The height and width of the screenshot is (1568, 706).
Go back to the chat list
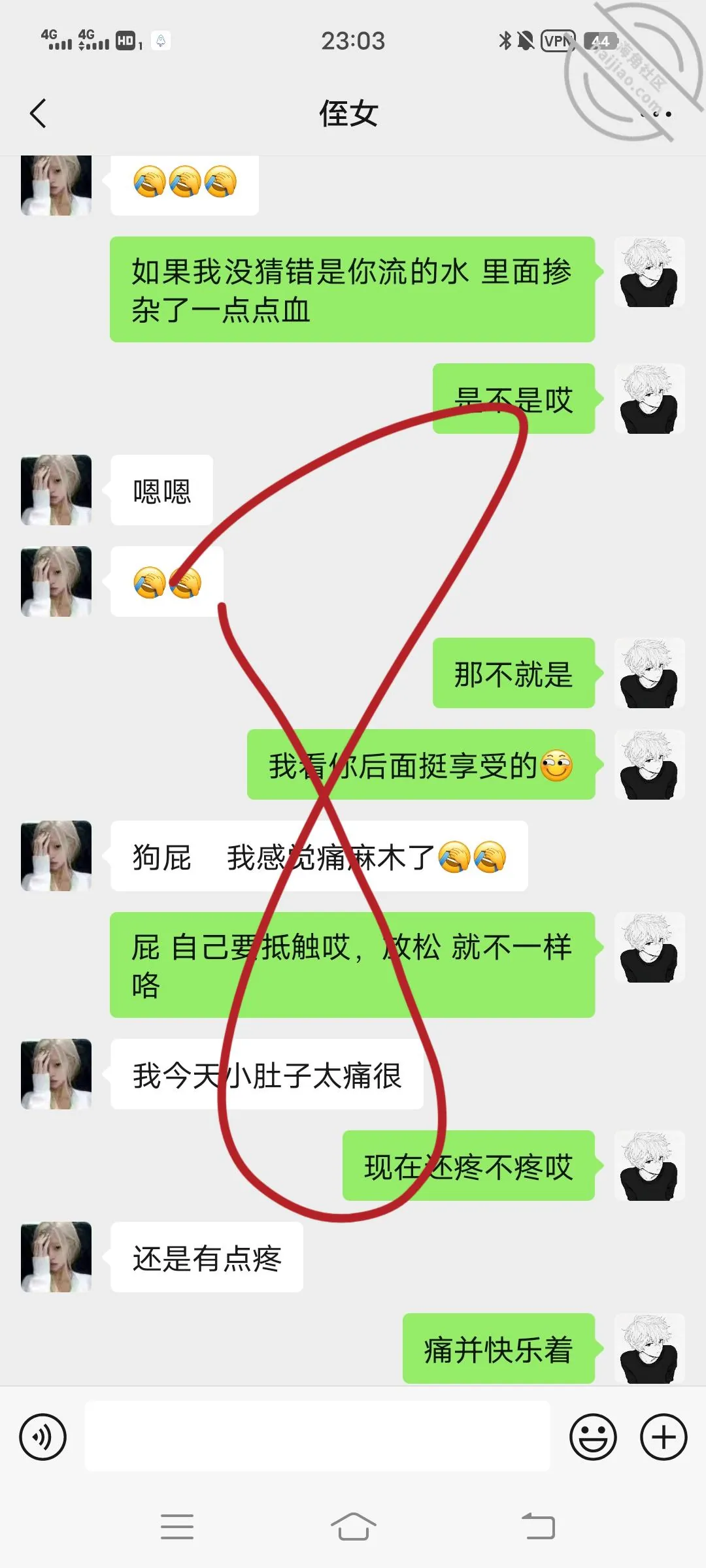tap(38, 114)
